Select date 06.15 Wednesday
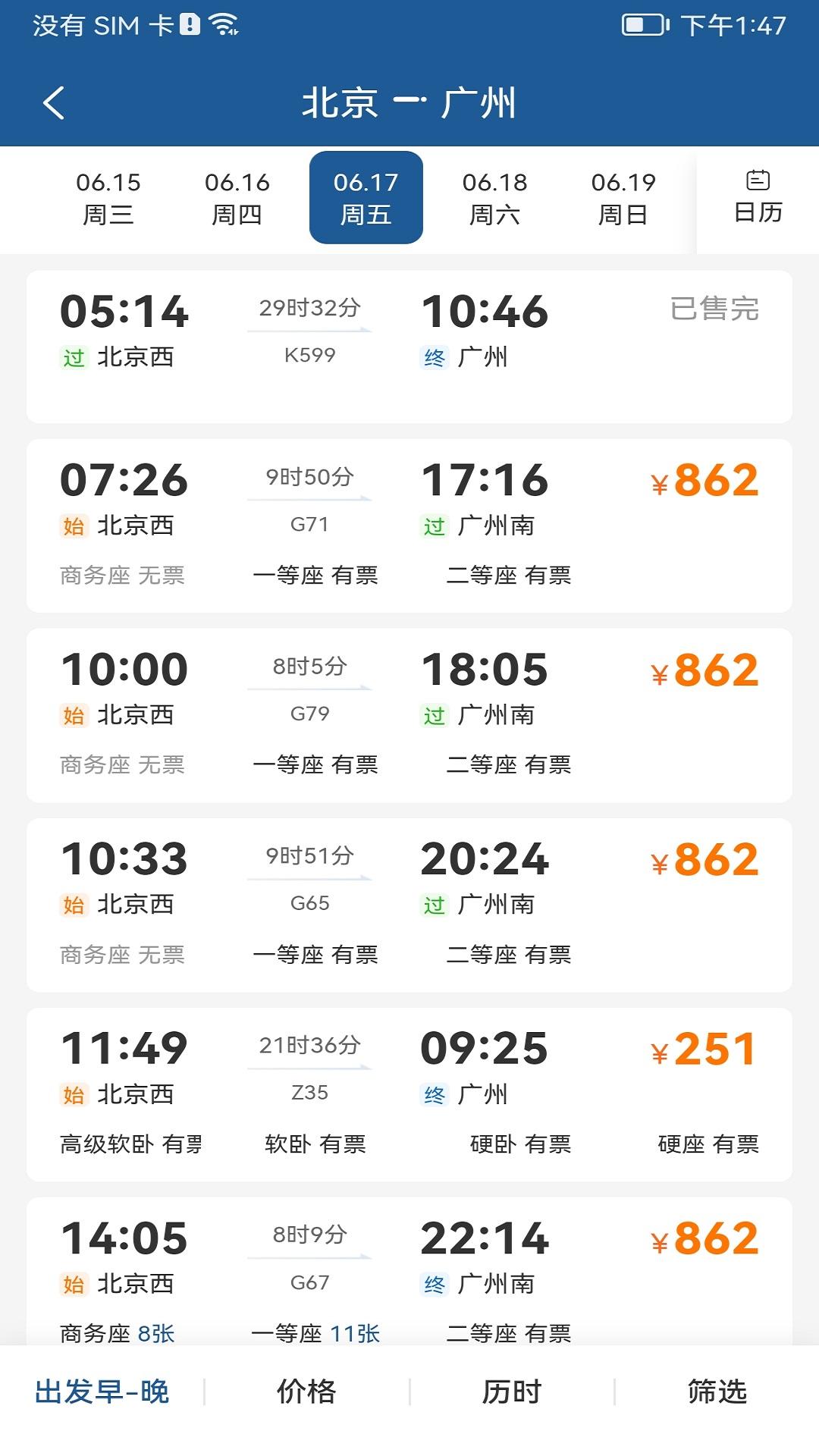The image size is (819, 1456). pyautogui.click(x=108, y=198)
